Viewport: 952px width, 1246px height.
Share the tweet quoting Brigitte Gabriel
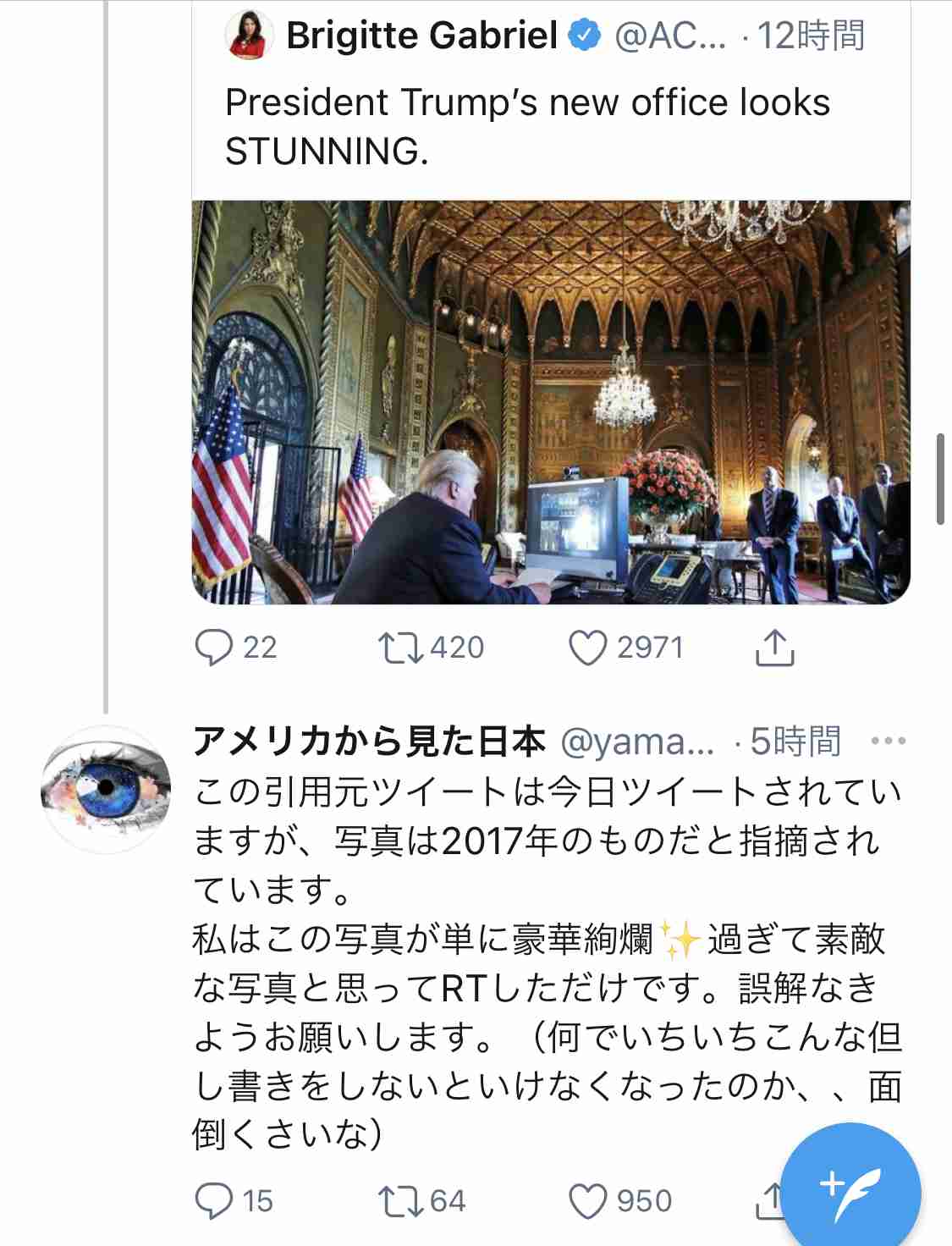tap(773, 648)
